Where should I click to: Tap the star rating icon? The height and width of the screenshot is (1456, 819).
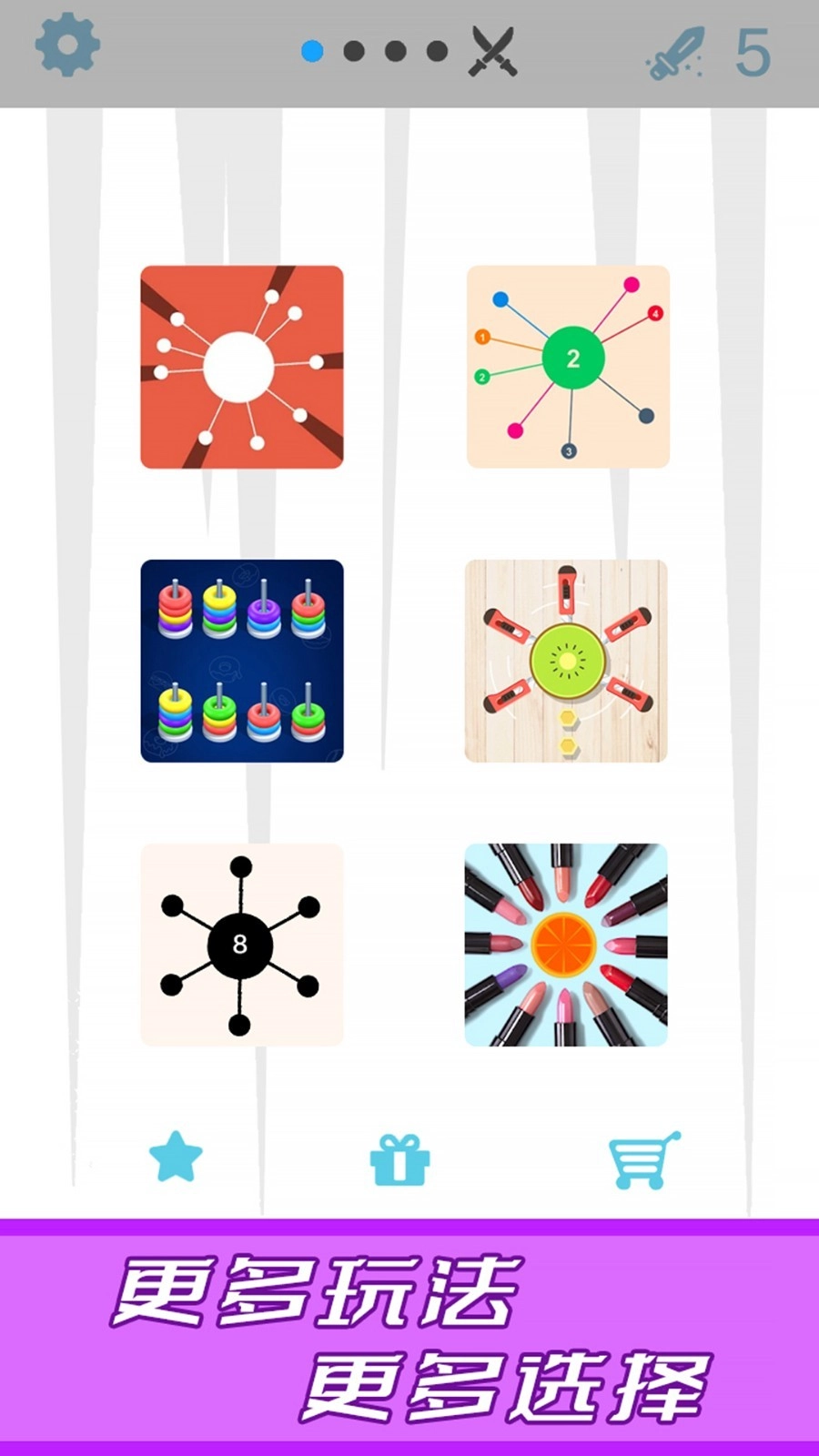(176, 1158)
